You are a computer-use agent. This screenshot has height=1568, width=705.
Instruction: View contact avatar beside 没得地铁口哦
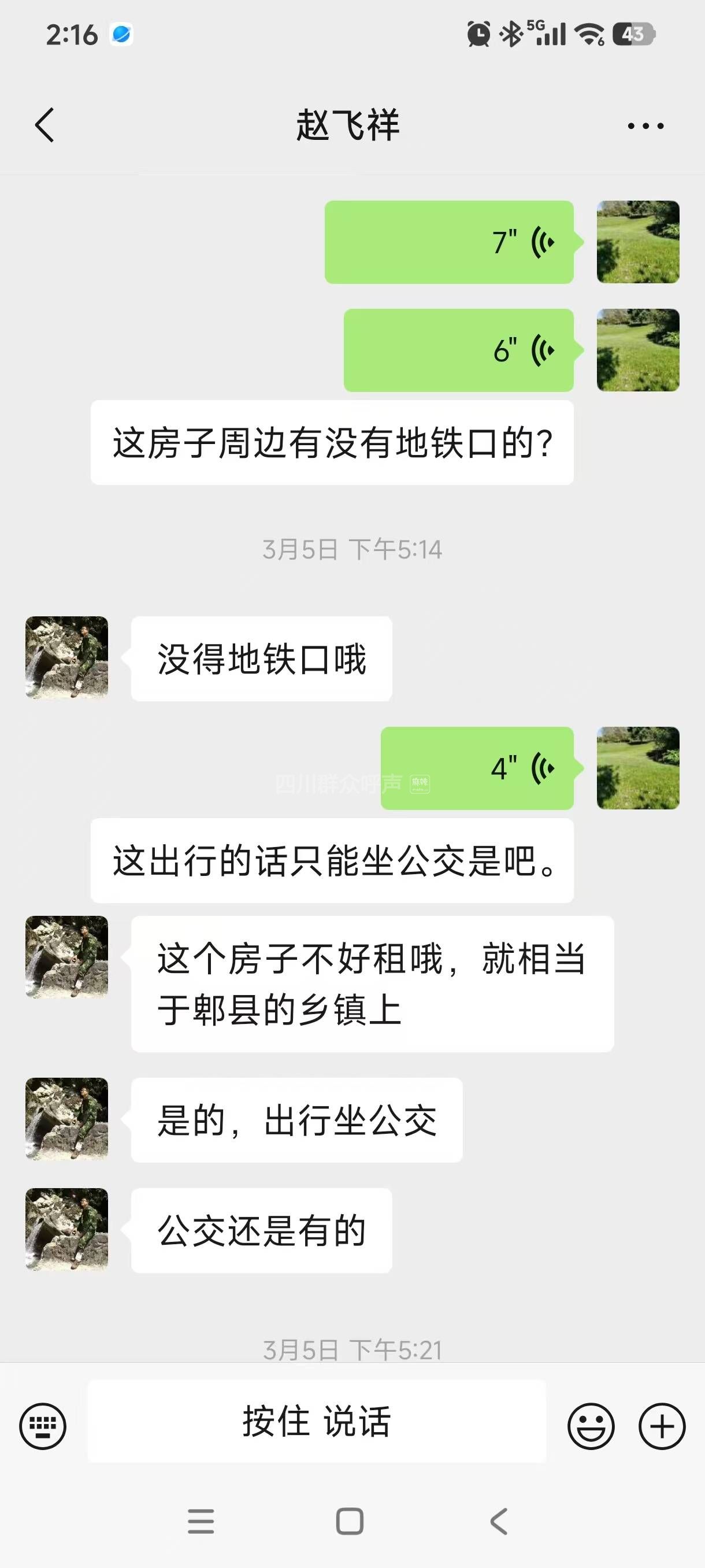pos(67,657)
